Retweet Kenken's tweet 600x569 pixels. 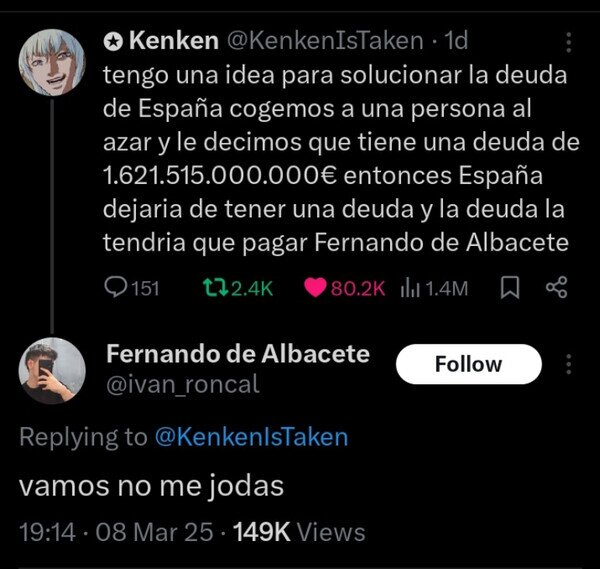pos(216,288)
